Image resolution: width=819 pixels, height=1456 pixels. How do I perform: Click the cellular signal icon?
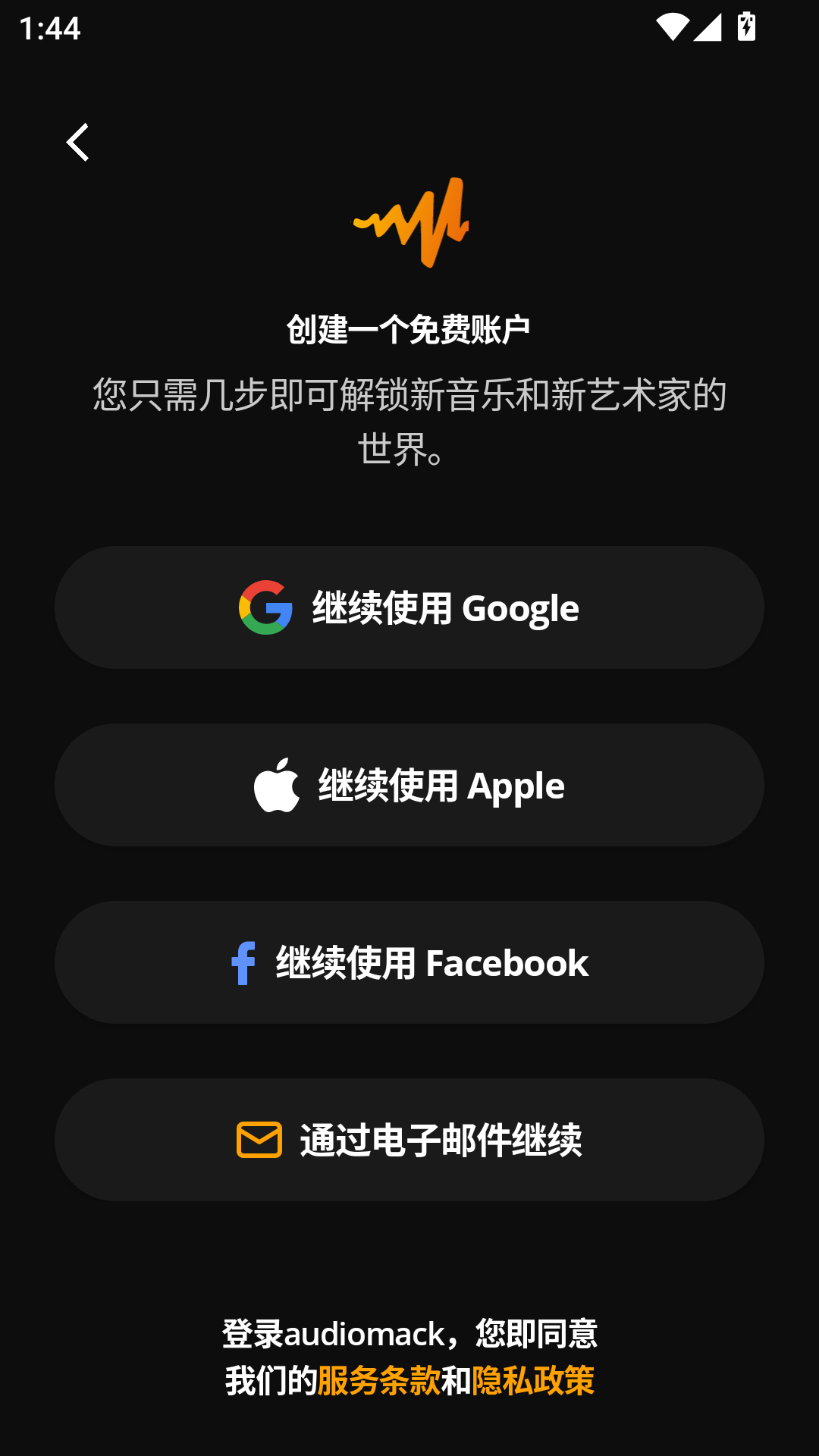(x=708, y=25)
